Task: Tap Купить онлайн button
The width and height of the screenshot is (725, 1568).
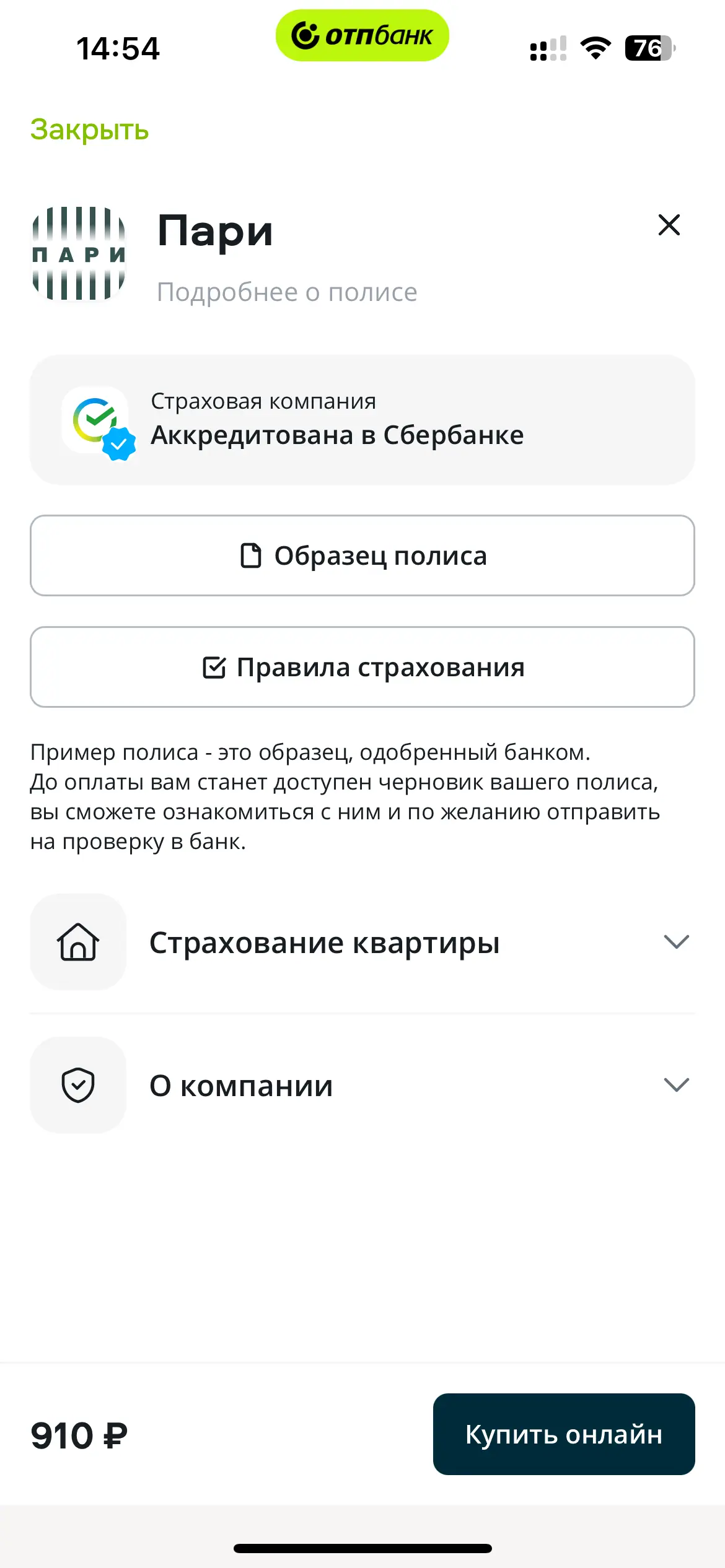Action: tap(563, 1434)
